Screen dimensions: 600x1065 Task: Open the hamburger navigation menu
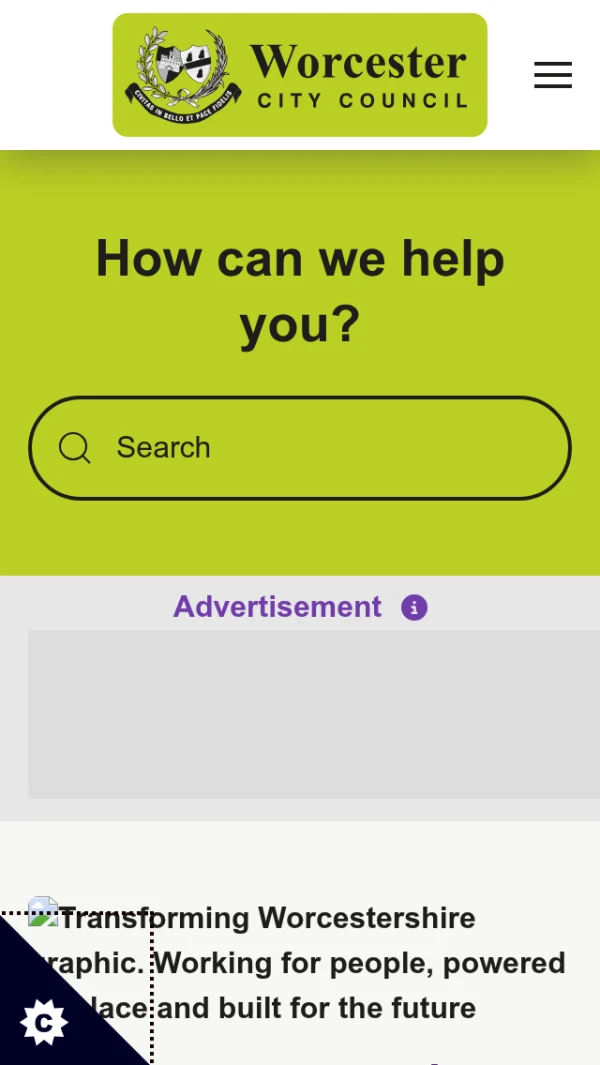[x=552, y=75]
